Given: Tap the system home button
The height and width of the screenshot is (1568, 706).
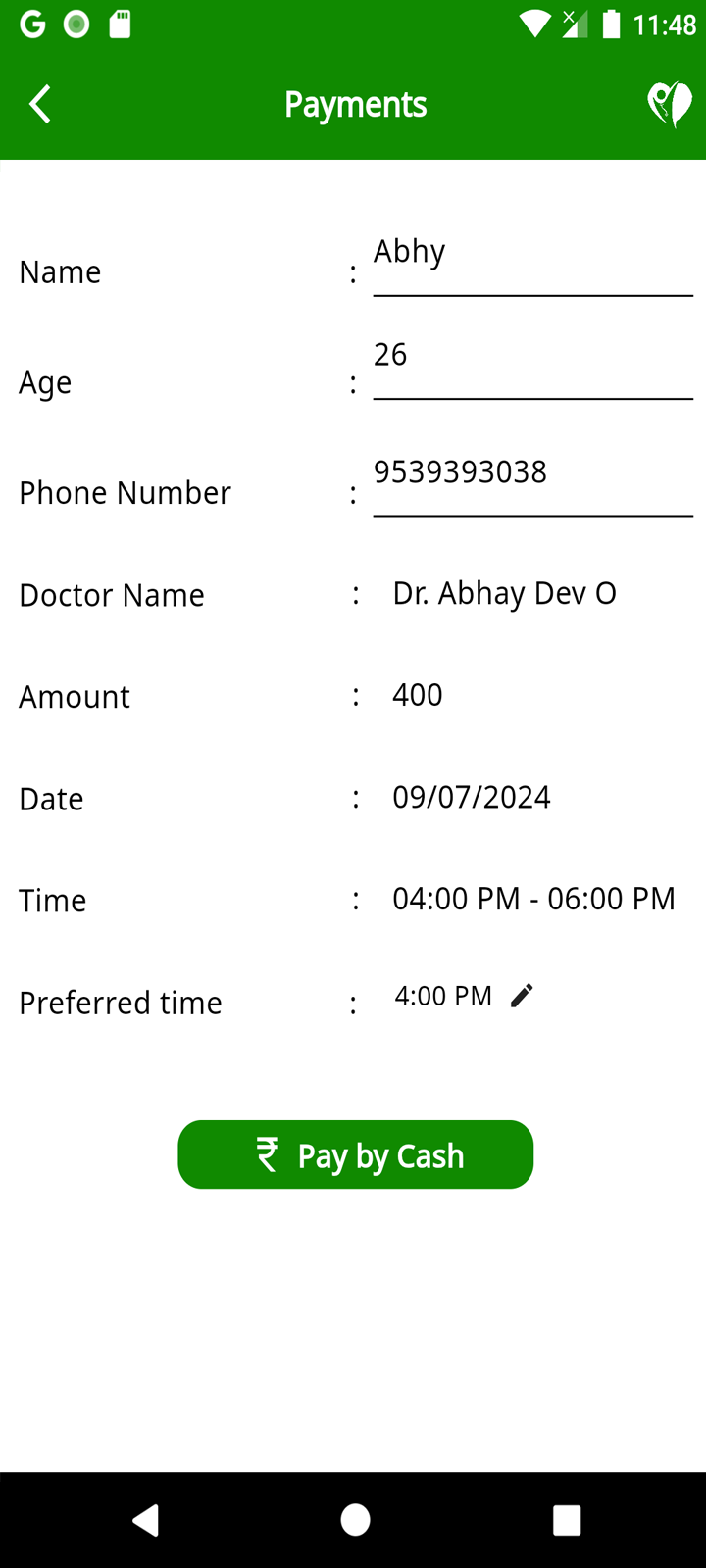Looking at the screenshot, I should 355,1519.
